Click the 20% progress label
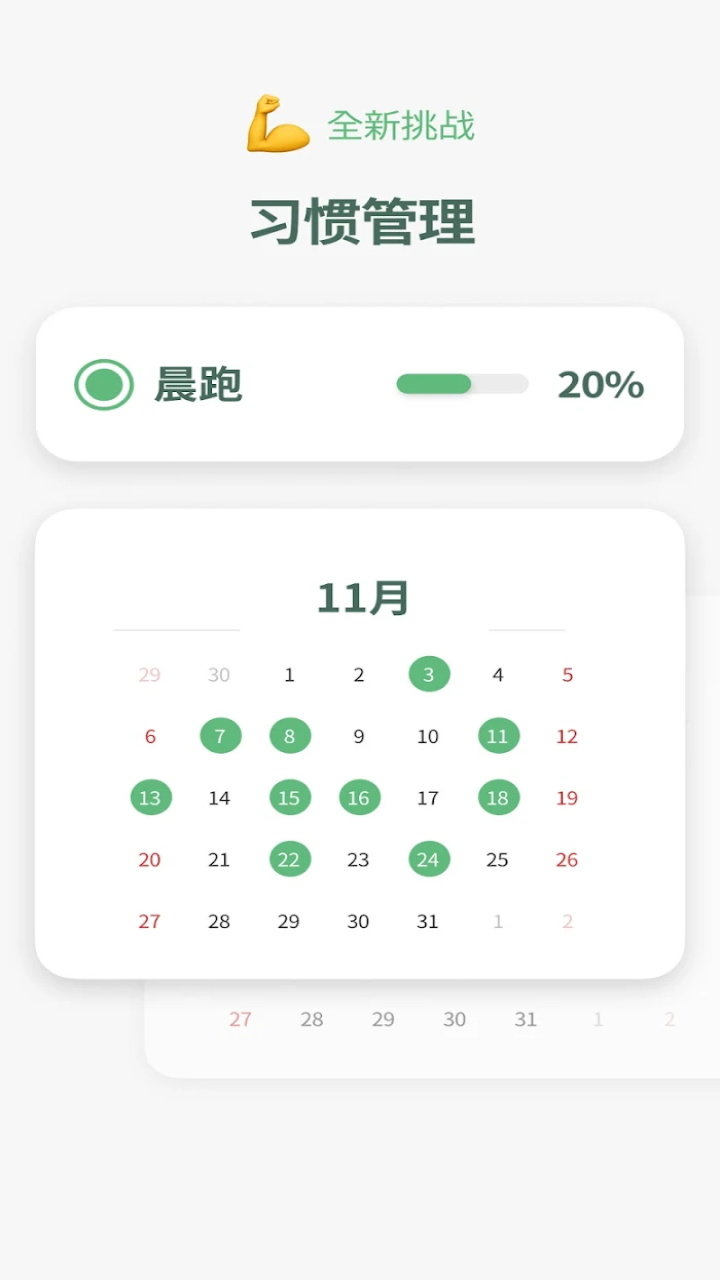Viewport: 720px width, 1280px height. (600, 384)
